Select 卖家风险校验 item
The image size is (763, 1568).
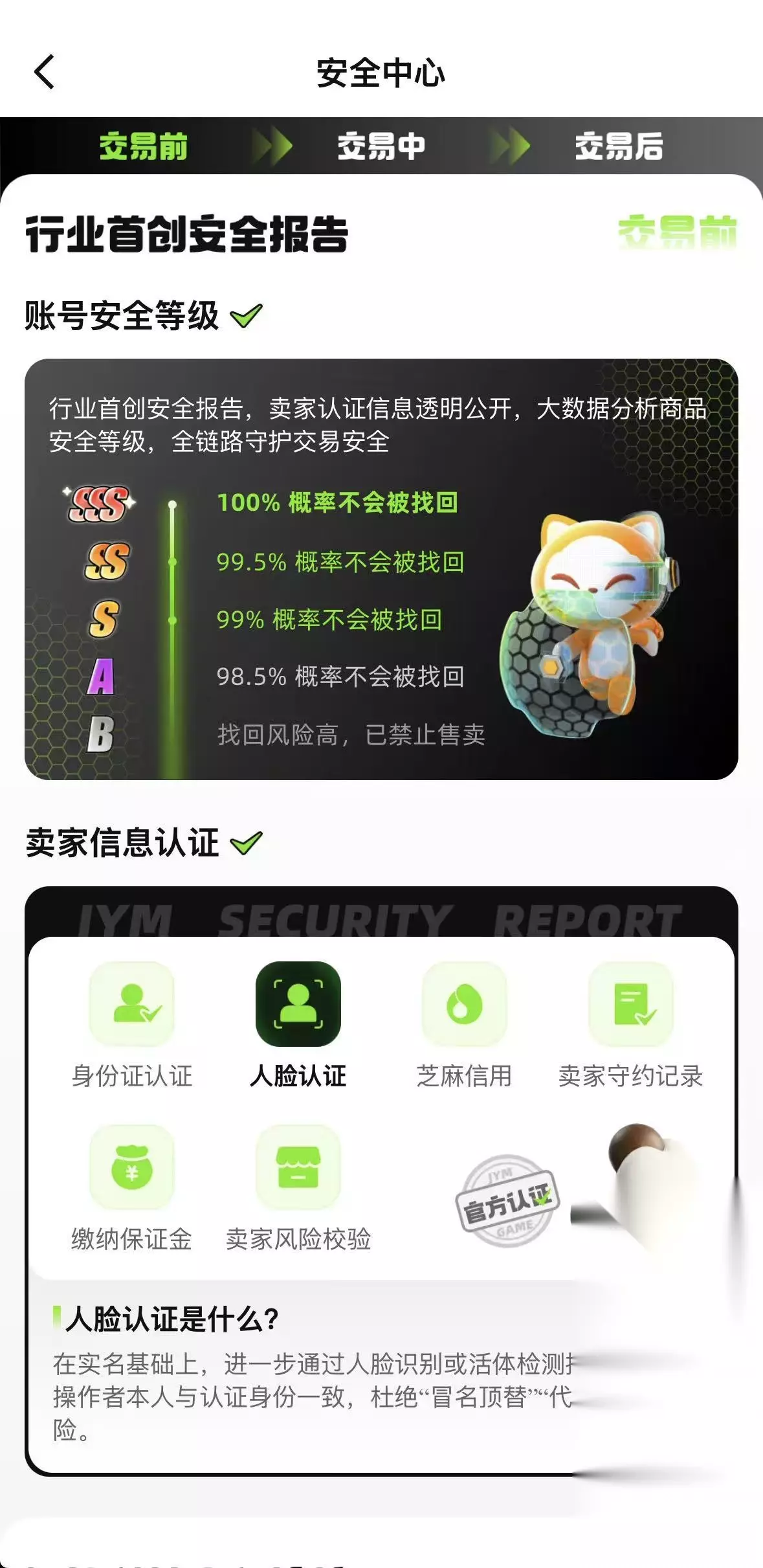298,1189
